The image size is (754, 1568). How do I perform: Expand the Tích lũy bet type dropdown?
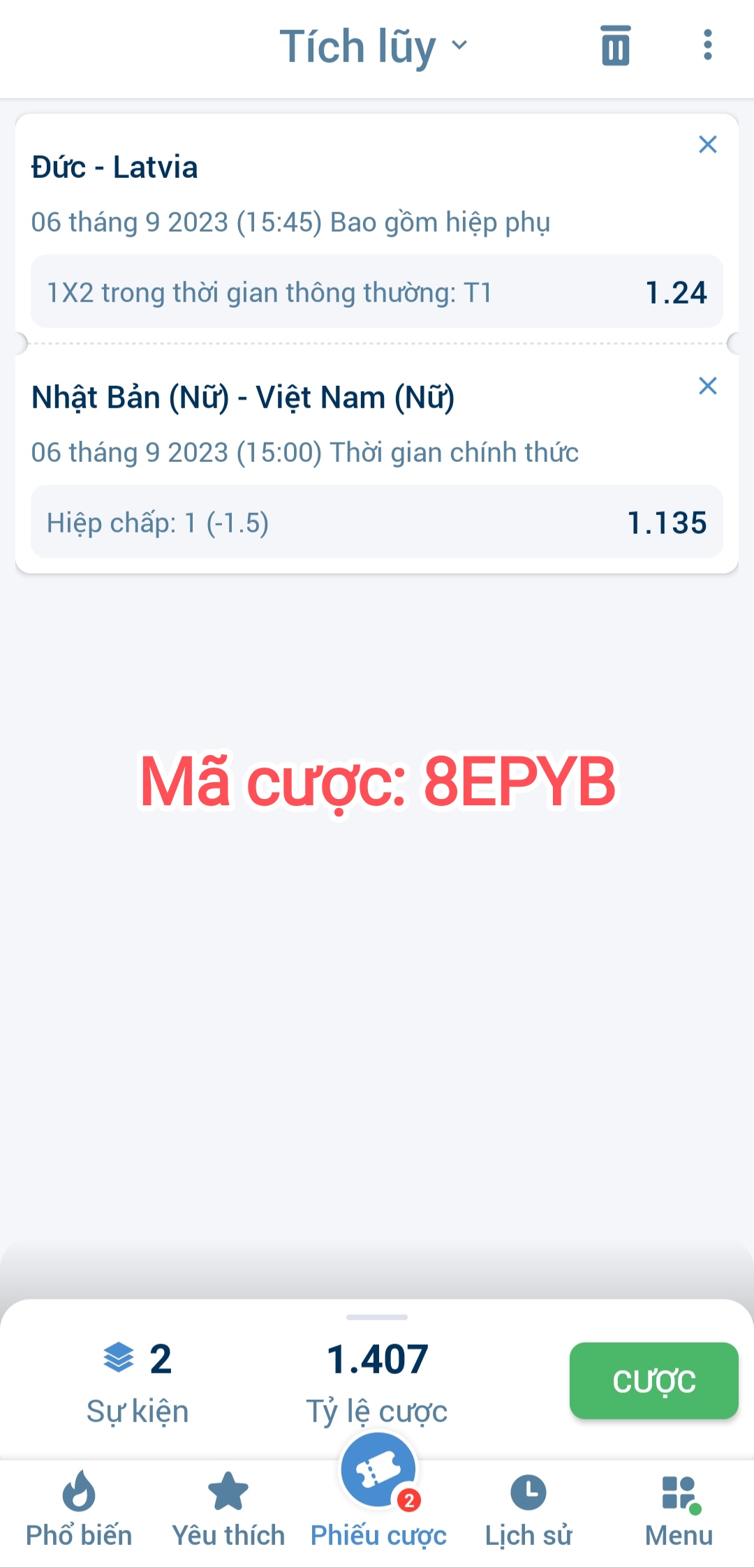click(x=374, y=46)
